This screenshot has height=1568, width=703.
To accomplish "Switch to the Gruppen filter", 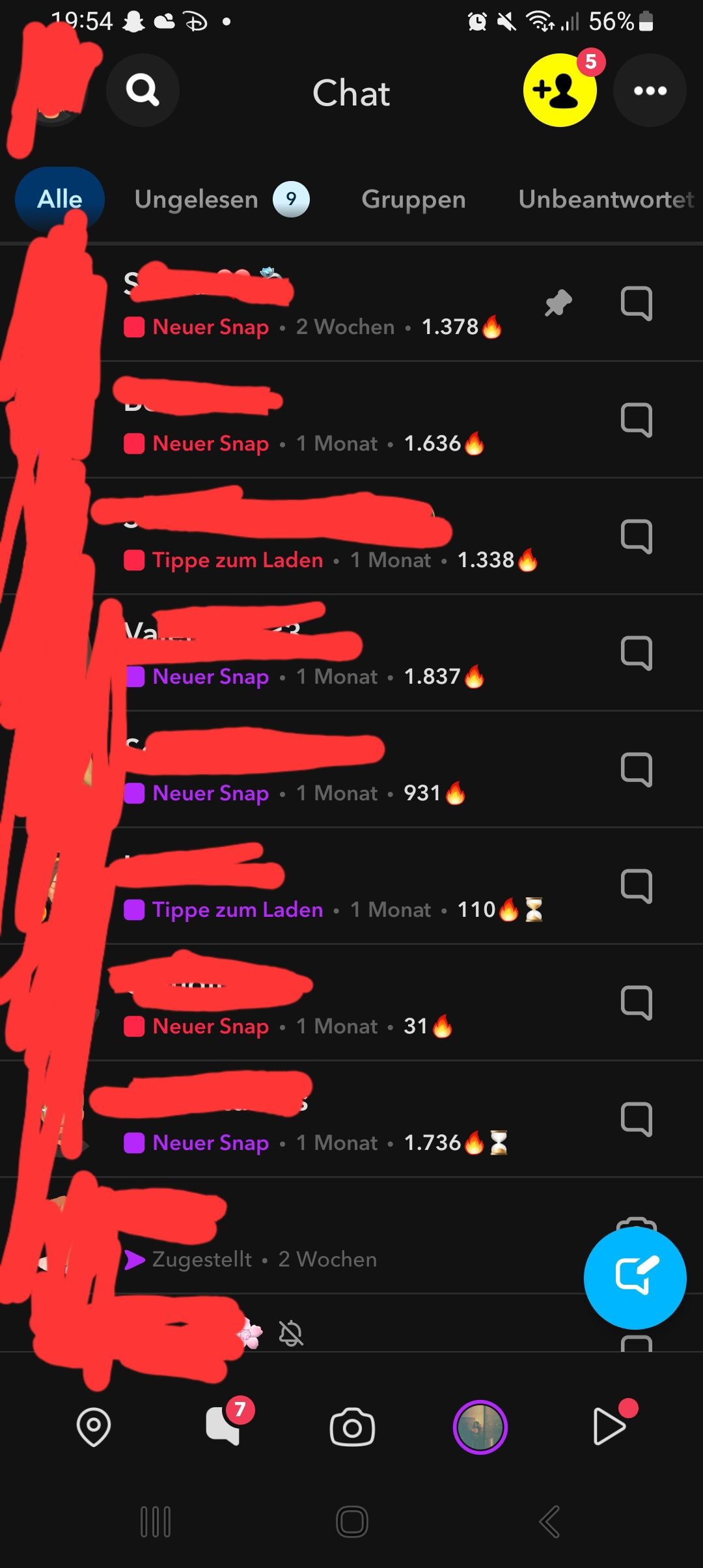I will 413,199.
